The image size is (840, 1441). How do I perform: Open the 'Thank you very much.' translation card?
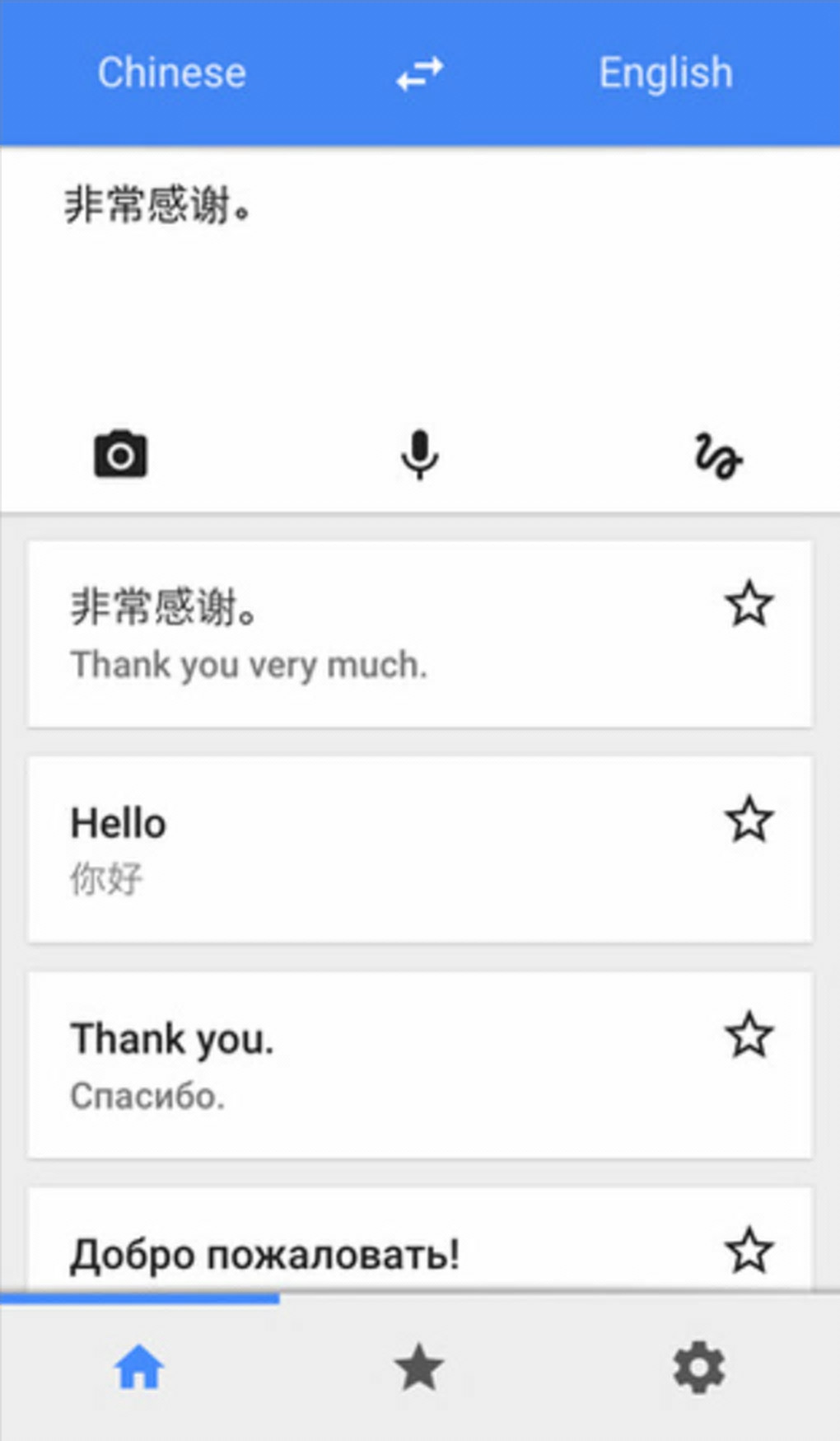(371, 634)
